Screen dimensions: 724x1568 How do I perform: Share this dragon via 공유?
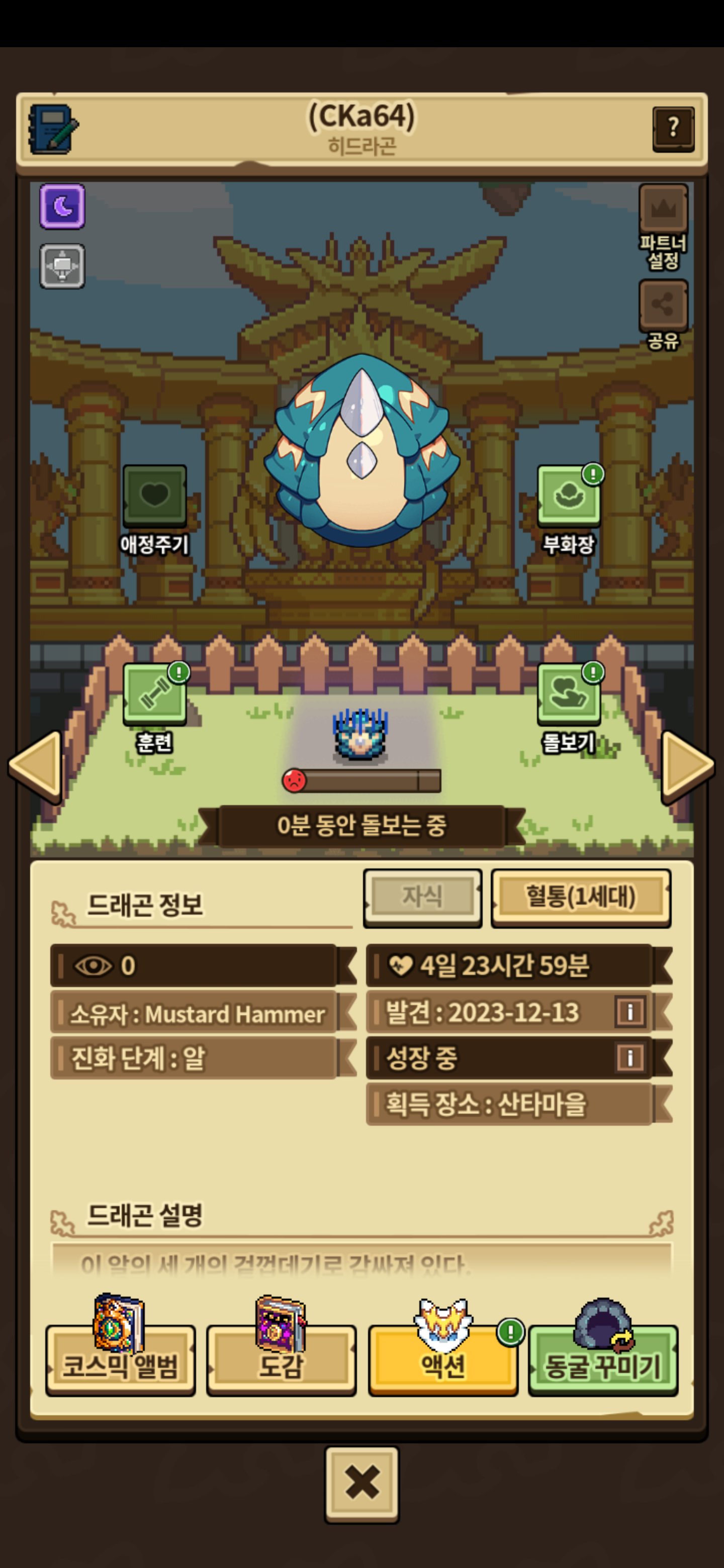(663, 305)
